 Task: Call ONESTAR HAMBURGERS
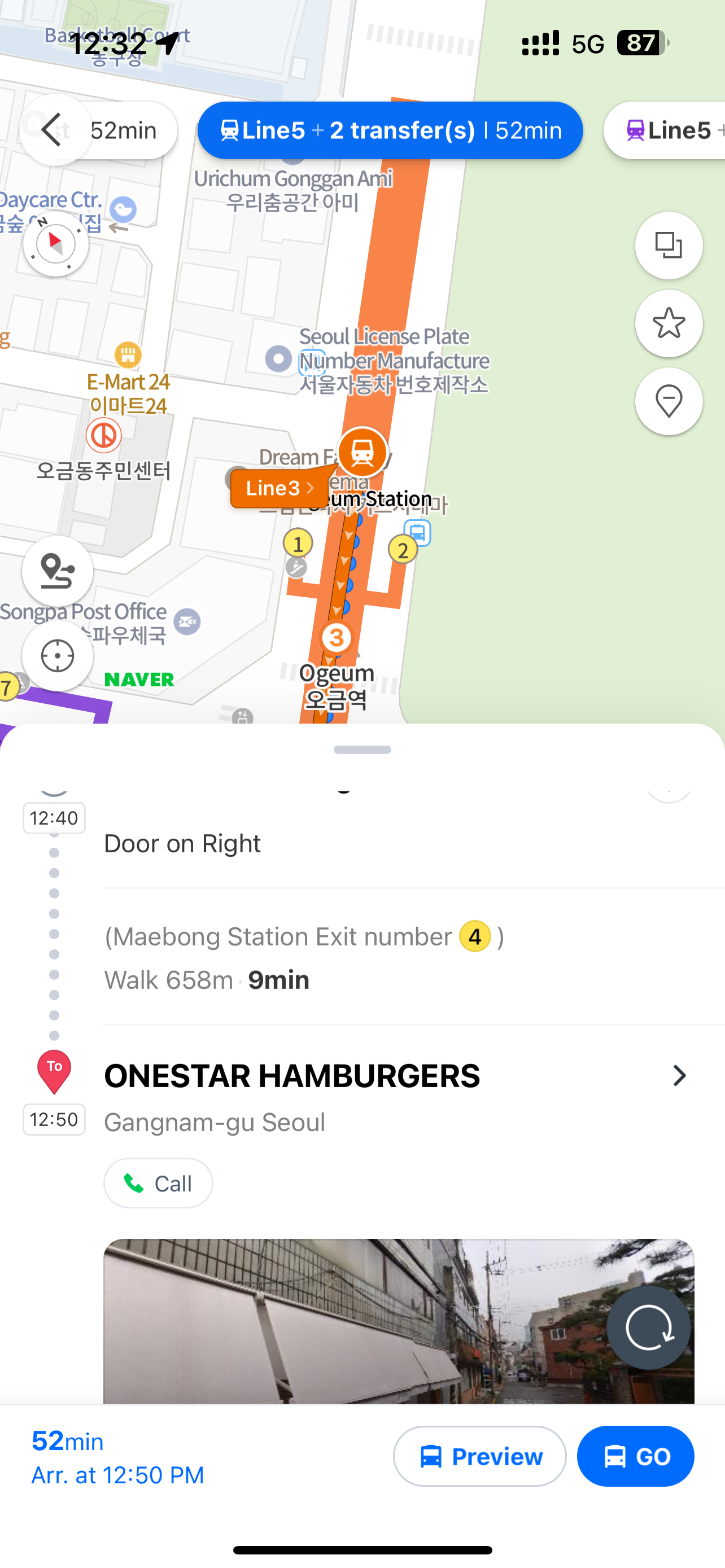tap(158, 1183)
